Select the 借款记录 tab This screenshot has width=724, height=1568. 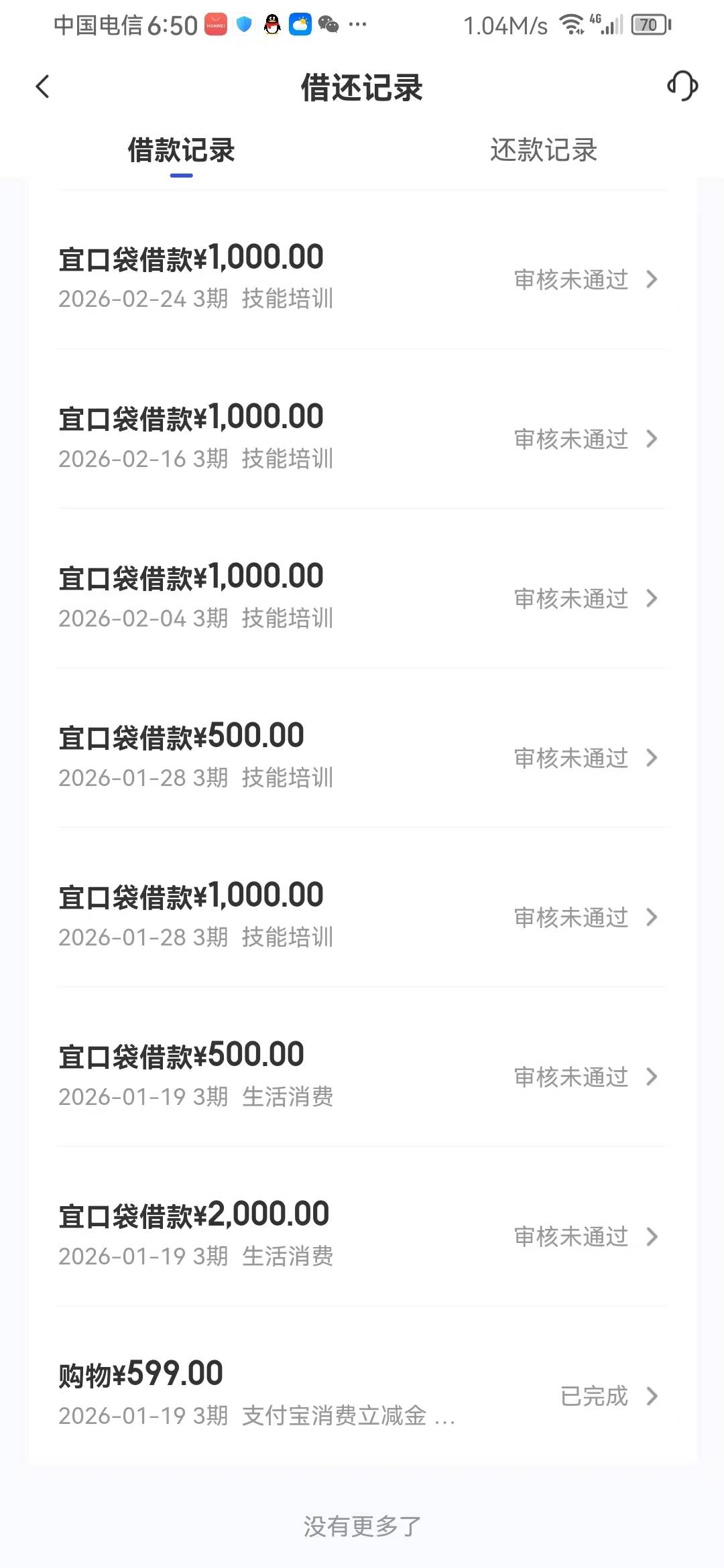[181, 151]
